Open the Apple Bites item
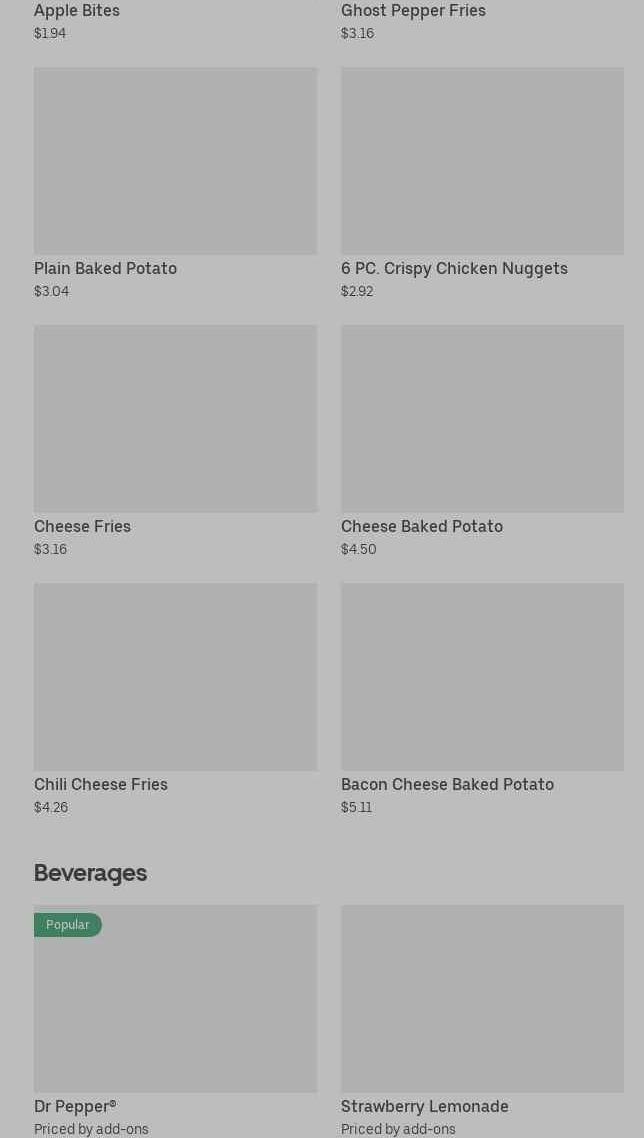Image resolution: width=644 pixels, height=1138 pixels. 77,11
